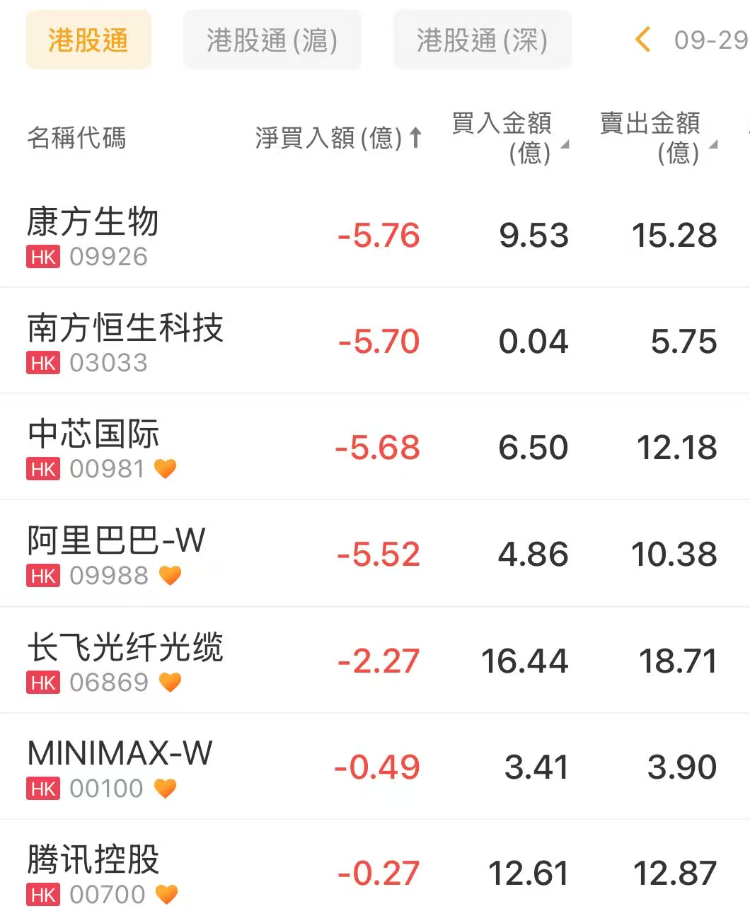Open 腾讯控股 00700 stock details
The height and width of the screenshot is (911, 750).
pos(375,866)
